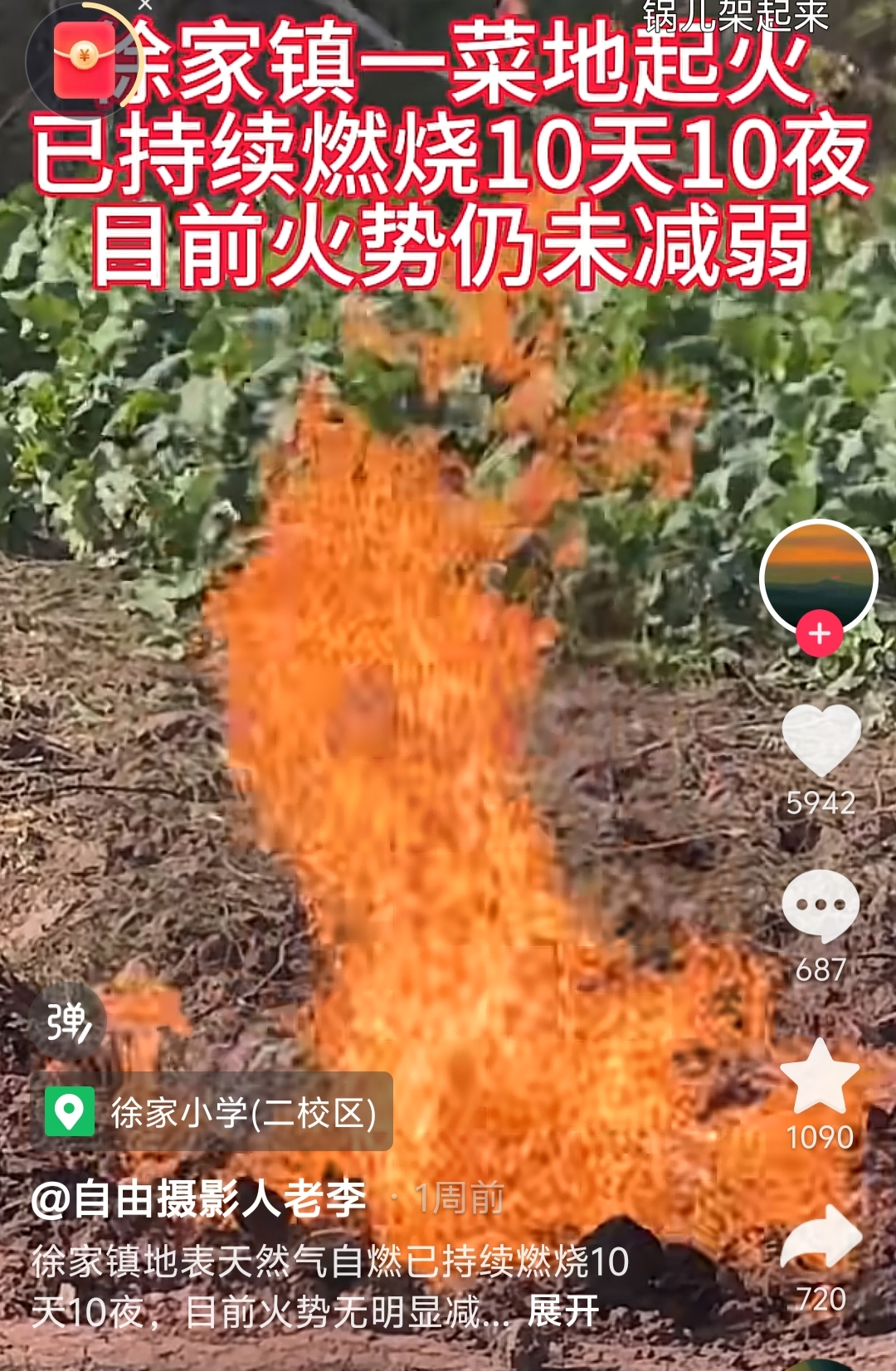Toggle the 弹 bullet comments button
Viewport: 896px width, 1371px height.
coord(68,1022)
